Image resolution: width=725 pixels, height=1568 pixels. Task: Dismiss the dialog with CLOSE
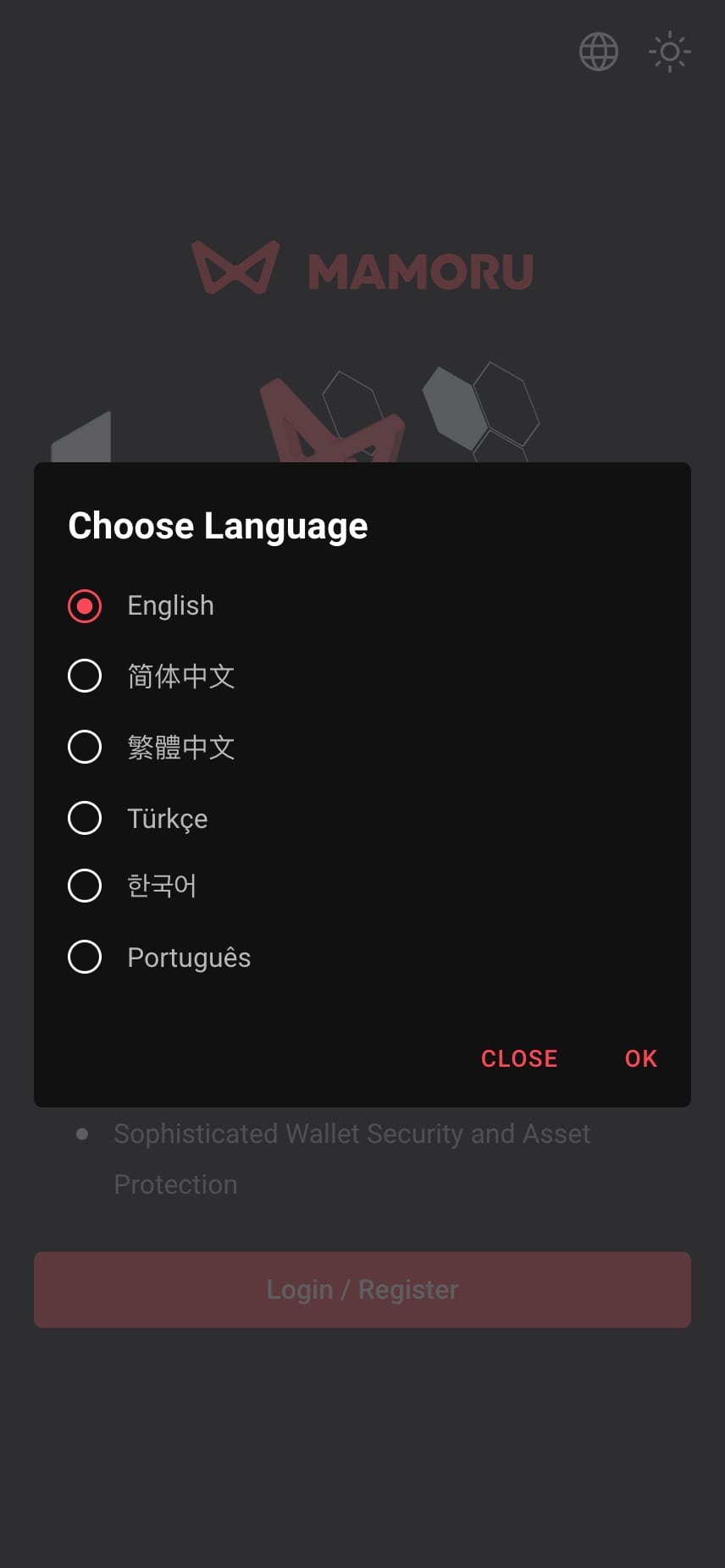click(x=519, y=1058)
